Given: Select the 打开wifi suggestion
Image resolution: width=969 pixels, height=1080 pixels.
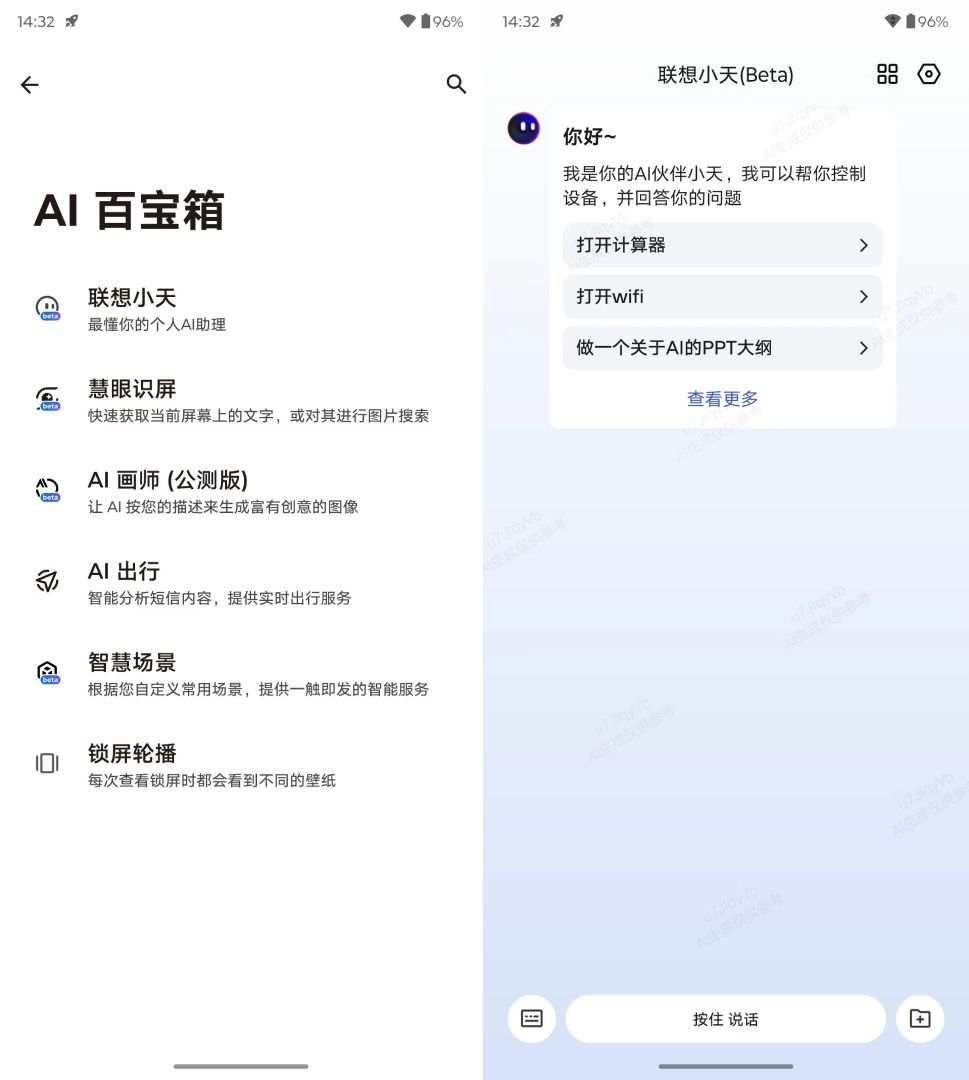Looking at the screenshot, I should click(722, 297).
